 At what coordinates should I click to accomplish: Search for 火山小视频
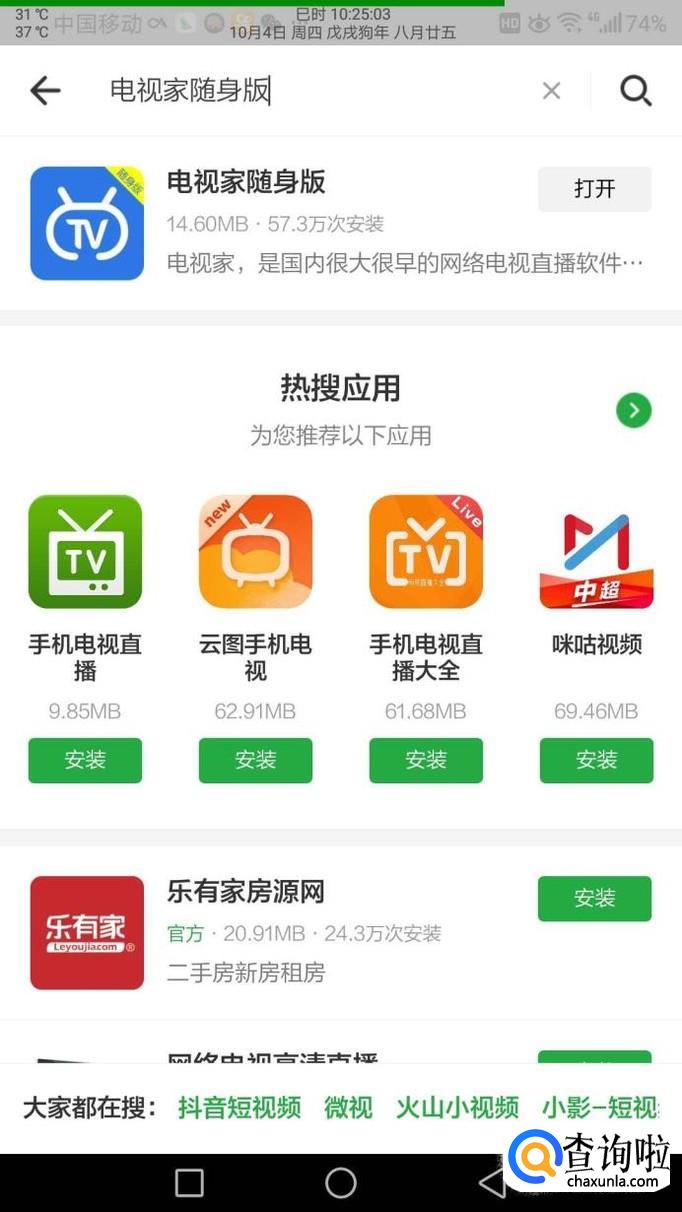tap(457, 1107)
